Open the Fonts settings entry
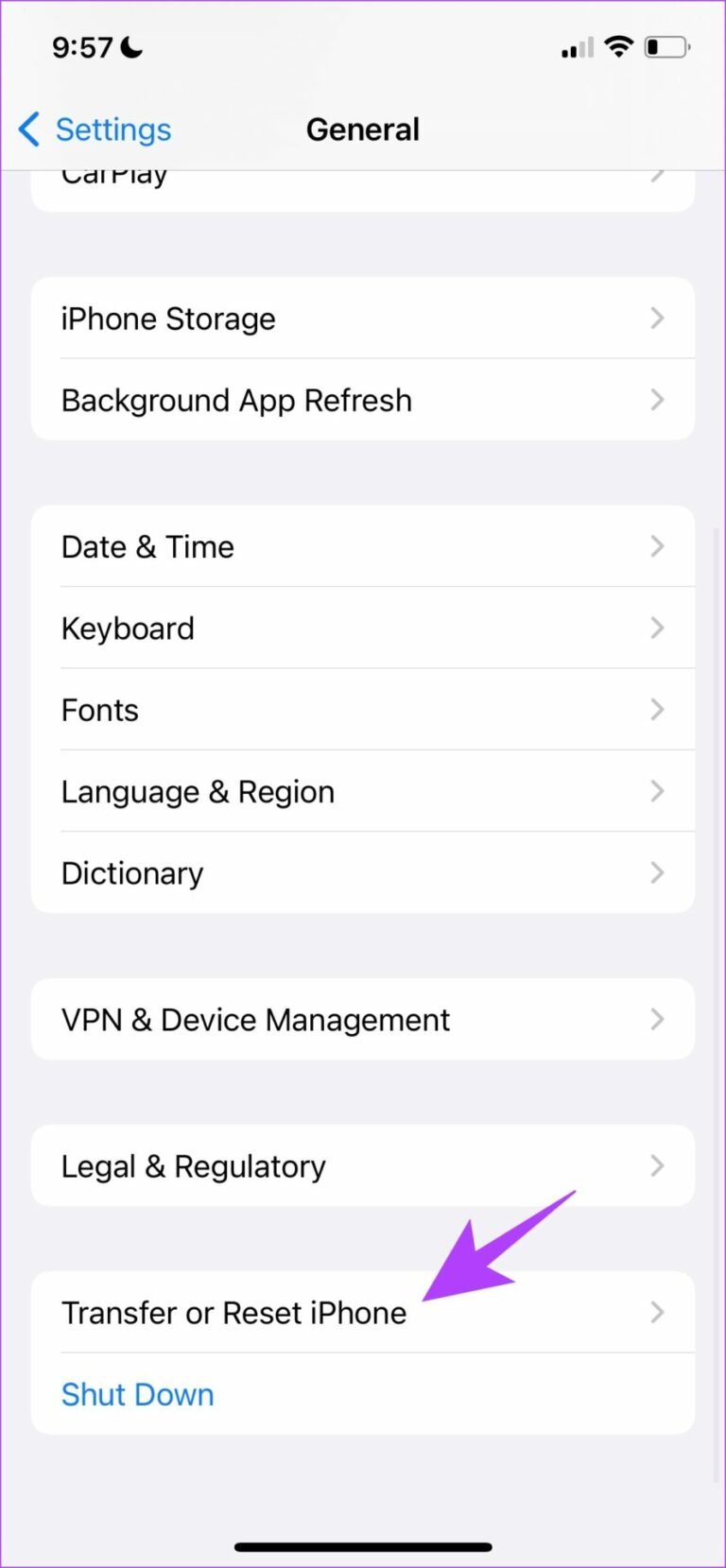 coord(99,710)
